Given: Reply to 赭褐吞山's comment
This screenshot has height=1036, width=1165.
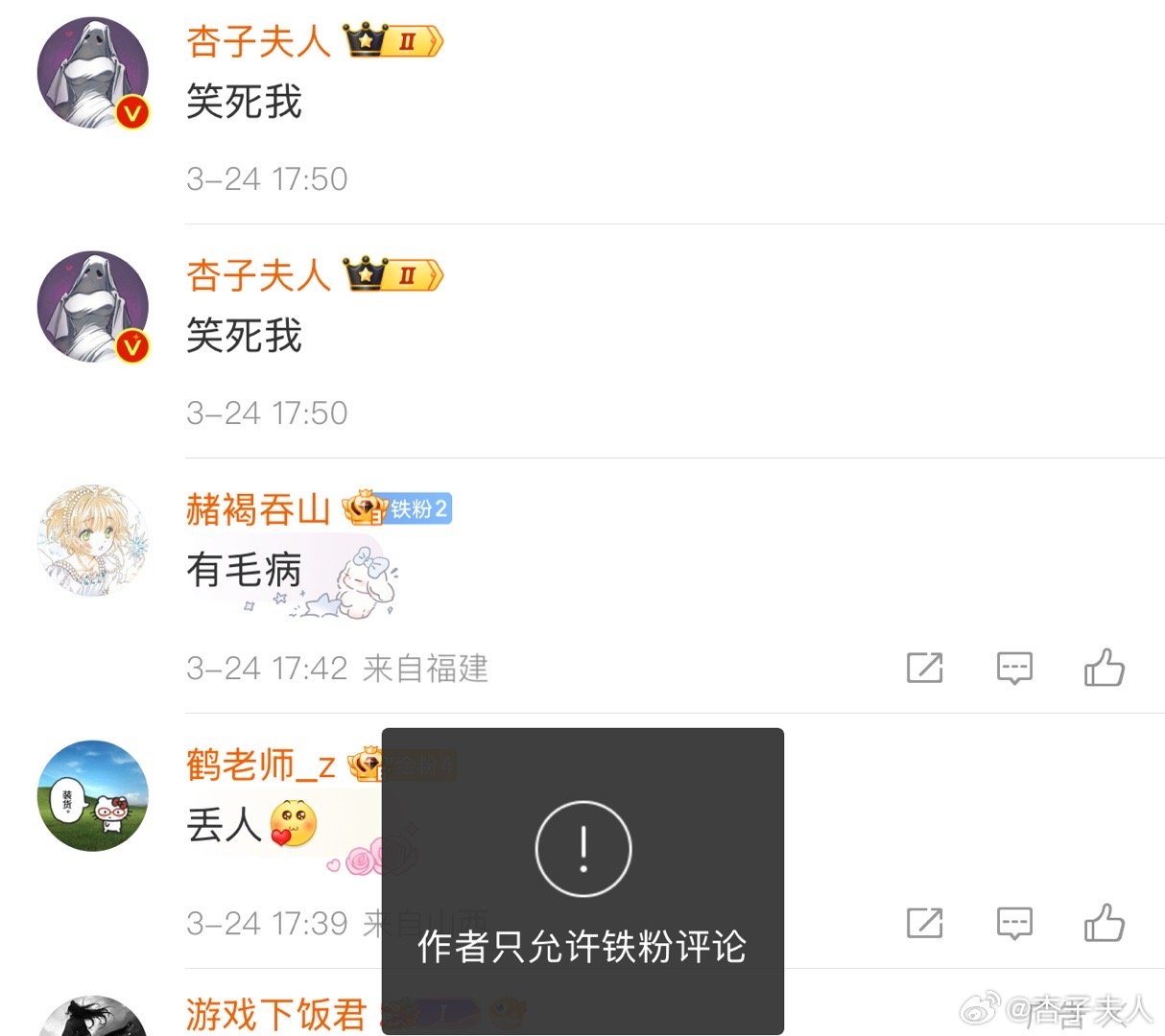Looking at the screenshot, I should 1014,668.
